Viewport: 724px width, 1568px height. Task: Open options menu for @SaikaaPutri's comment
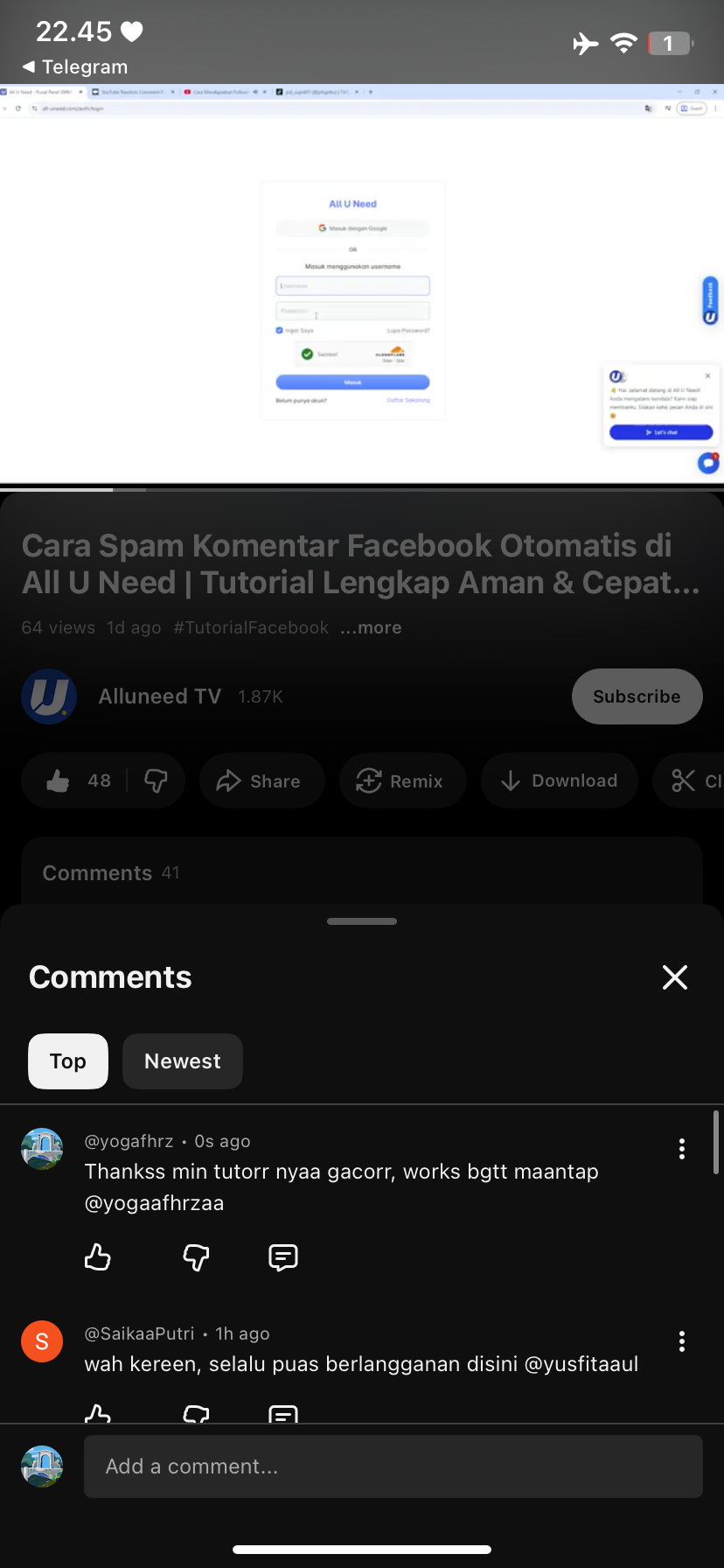[682, 1341]
